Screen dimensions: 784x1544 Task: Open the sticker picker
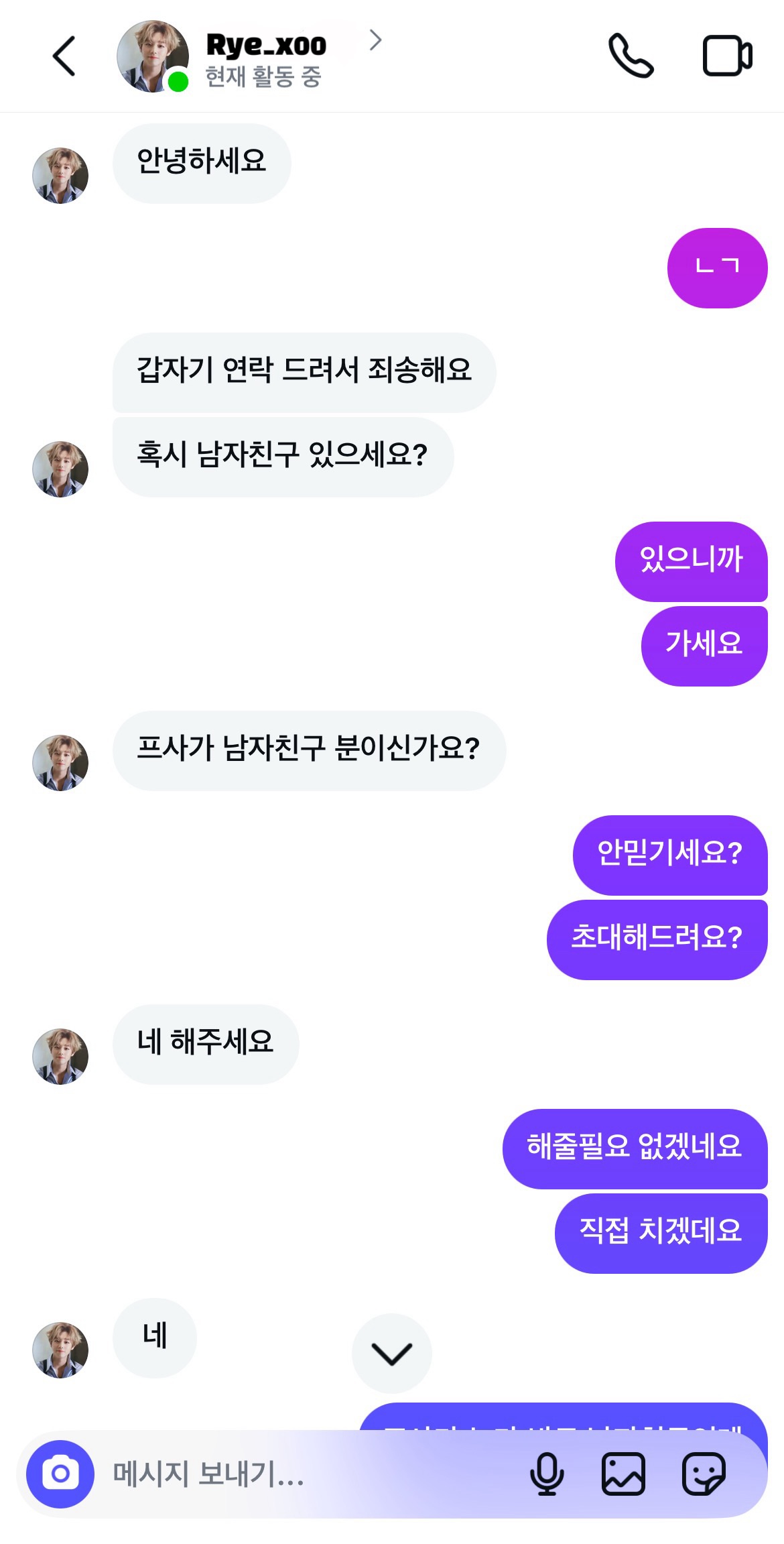point(704,1474)
